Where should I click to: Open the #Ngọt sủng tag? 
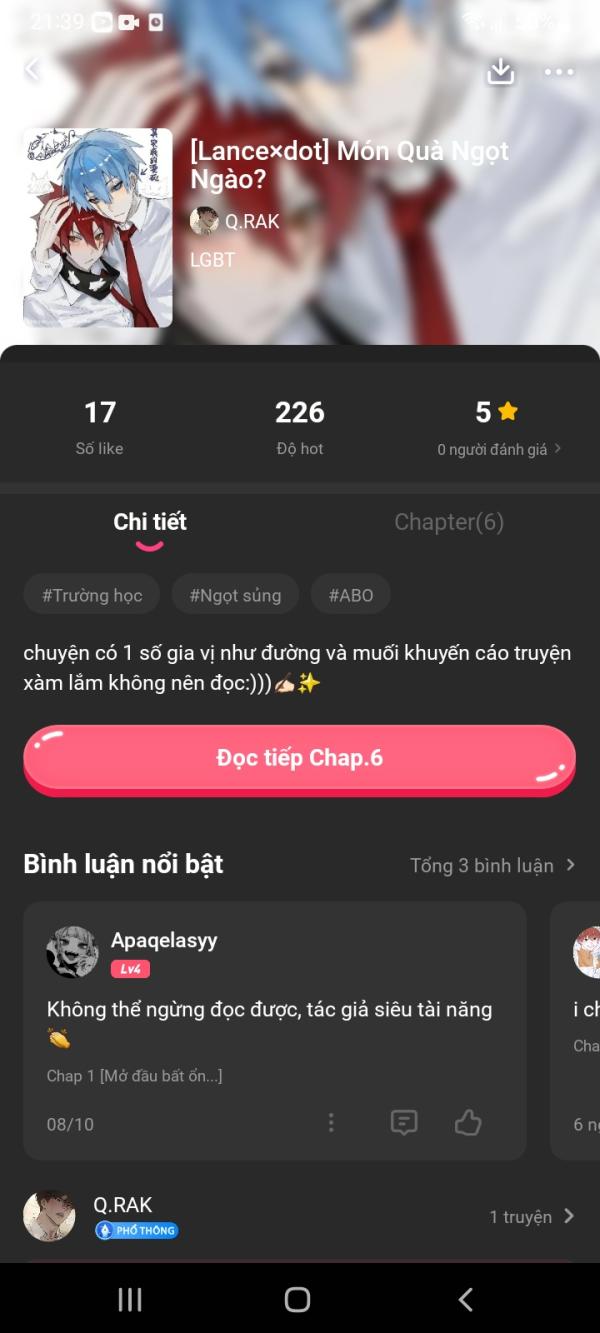point(235,595)
